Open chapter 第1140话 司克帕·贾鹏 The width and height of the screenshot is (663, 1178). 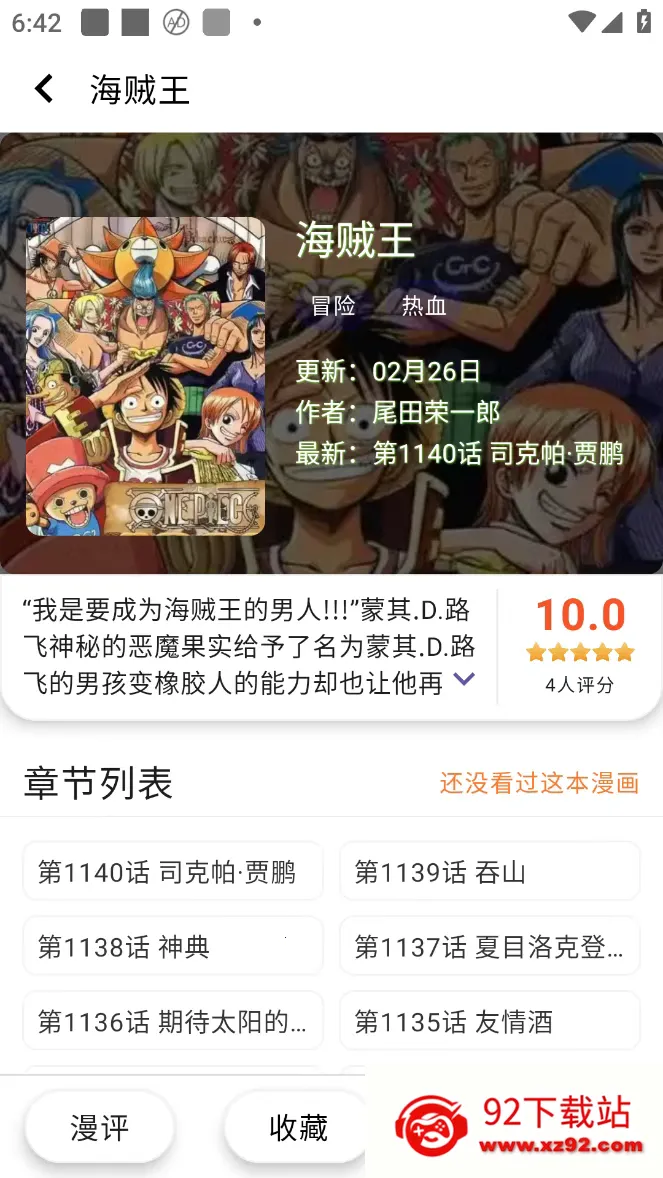173,871
